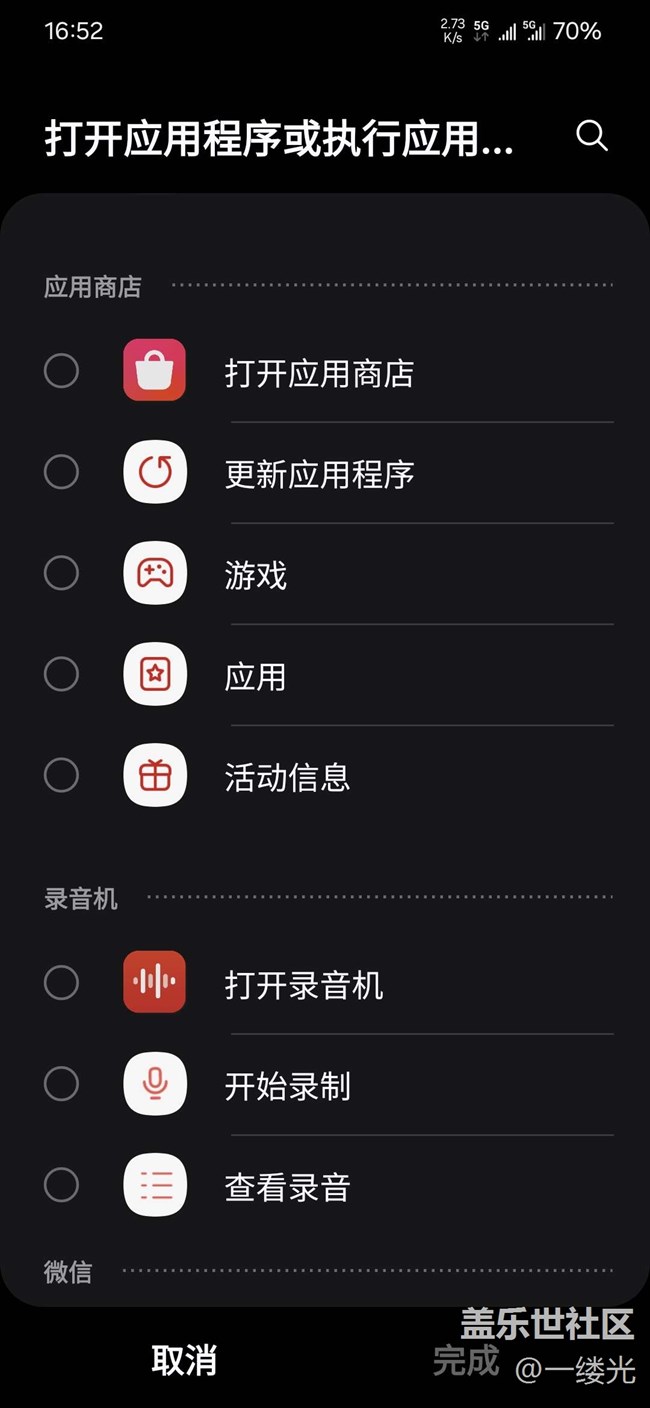Screen dimensions: 650x1408
Task: Tap 取消 to cancel
Action: (184, 1360)
